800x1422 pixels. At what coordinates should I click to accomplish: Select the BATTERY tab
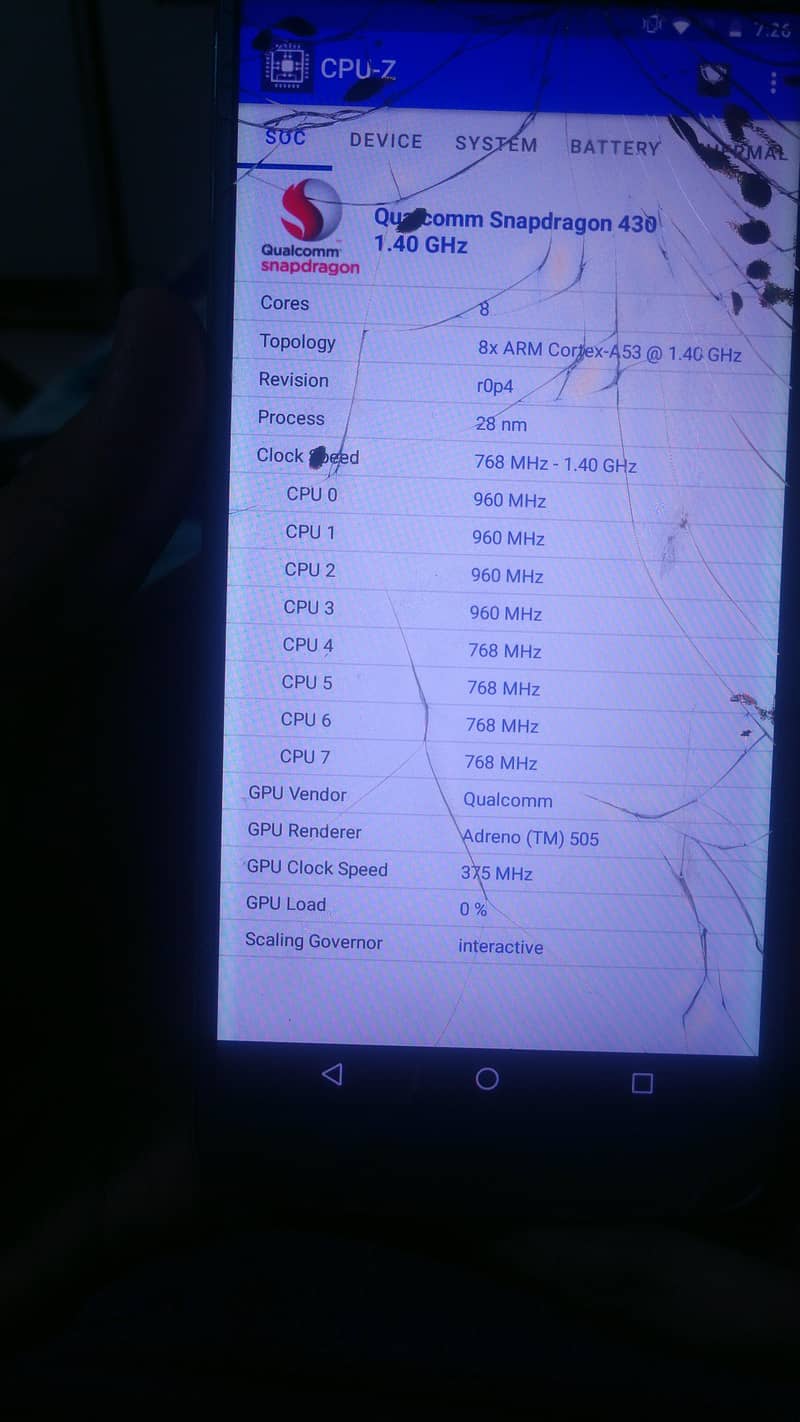tap(615, 148)
